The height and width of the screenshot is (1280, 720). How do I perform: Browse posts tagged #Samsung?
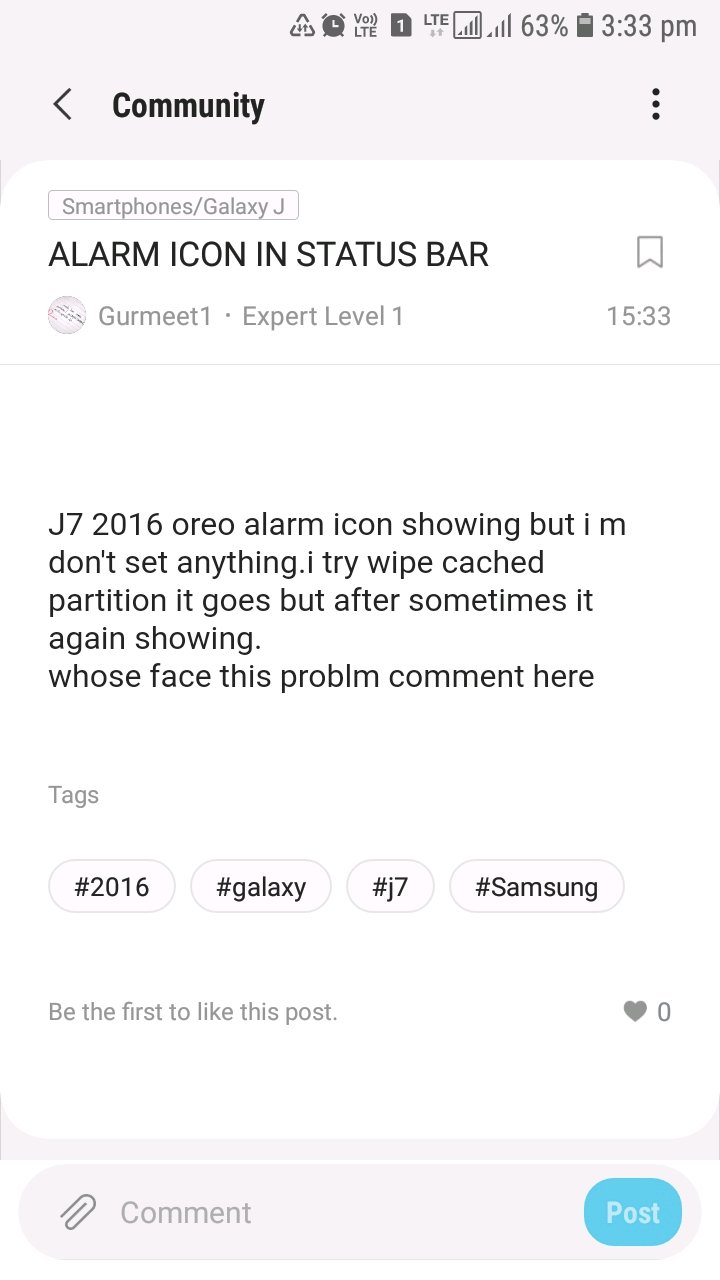click(x=536, y=886)
